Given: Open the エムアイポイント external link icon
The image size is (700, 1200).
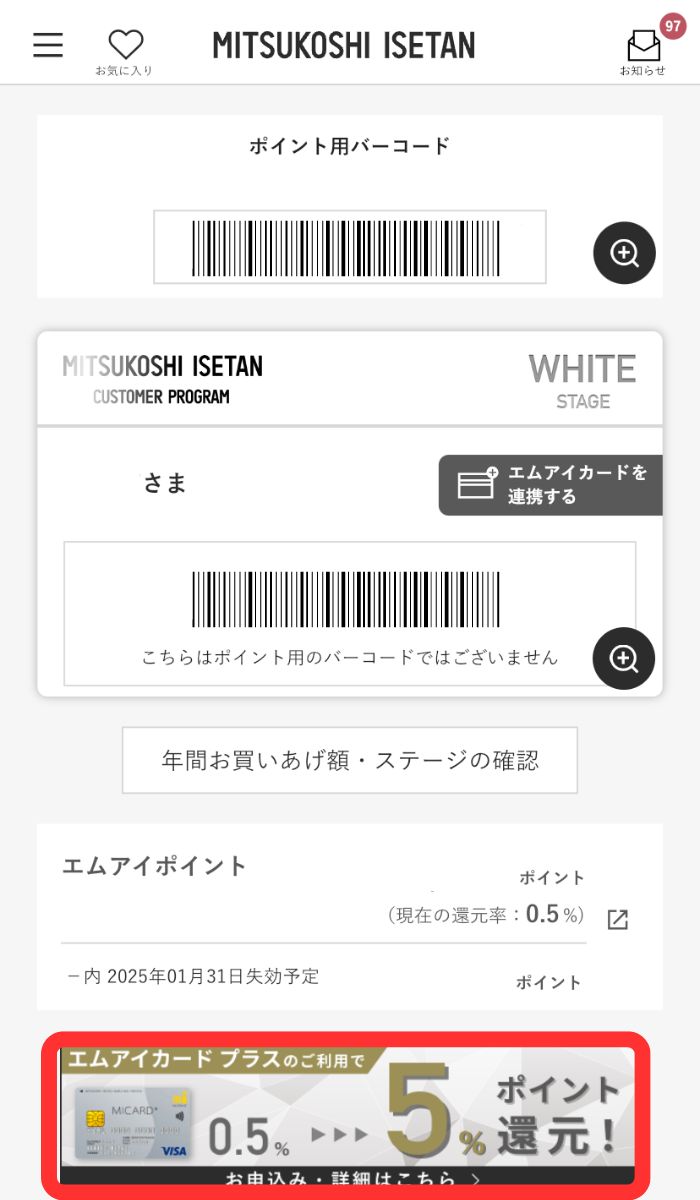Looking at the screenshot, I should pyautogui.click(x=618, y=919).
